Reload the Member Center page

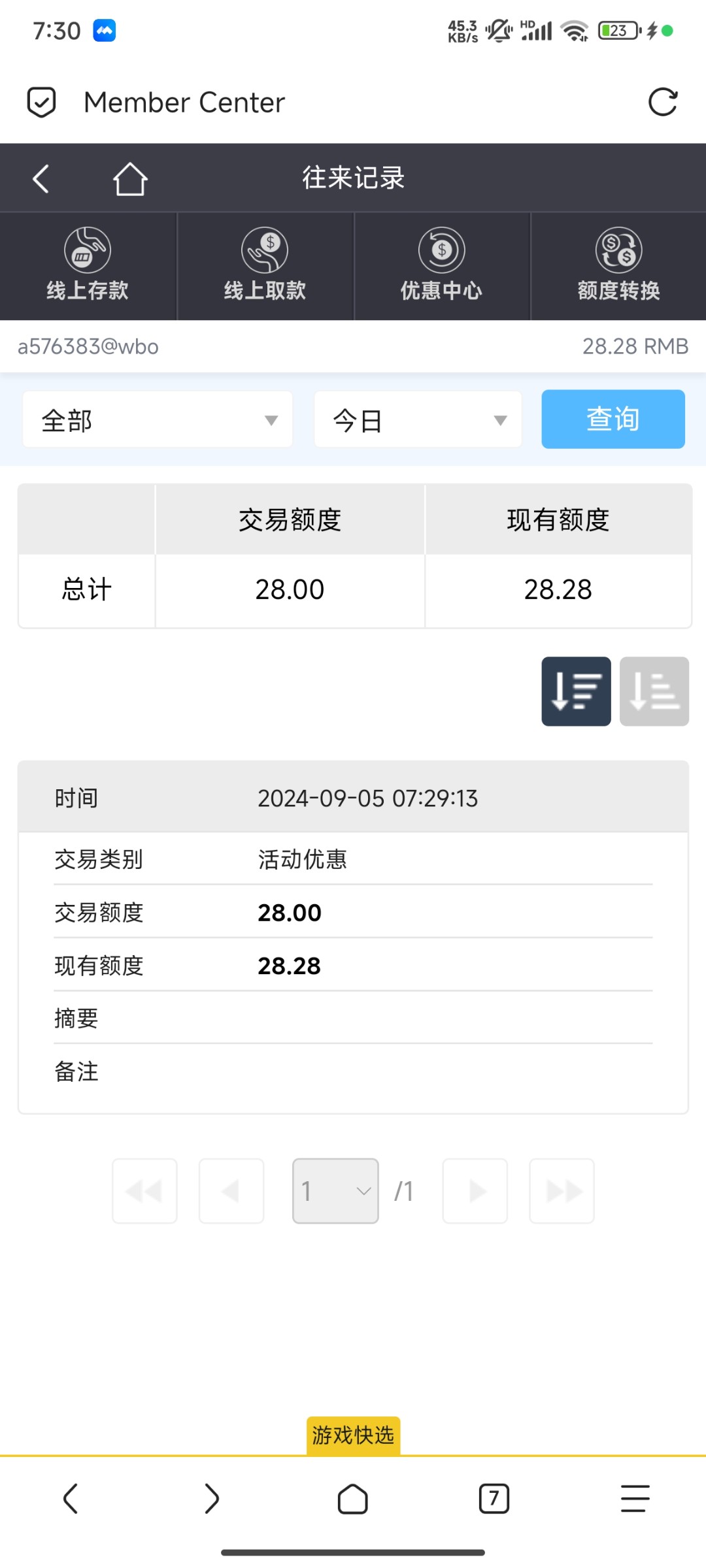coord(662,102)
